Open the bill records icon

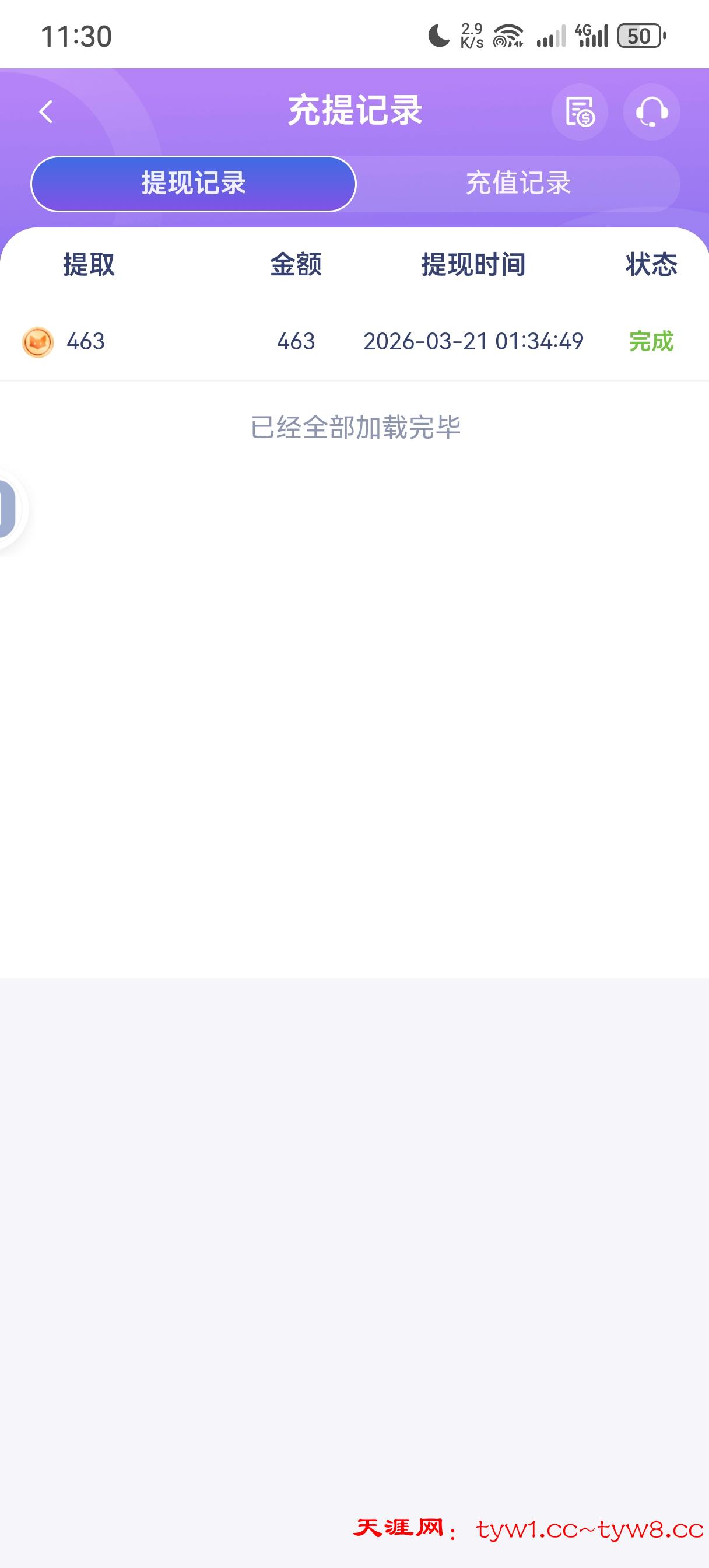[x=580, y=112]
